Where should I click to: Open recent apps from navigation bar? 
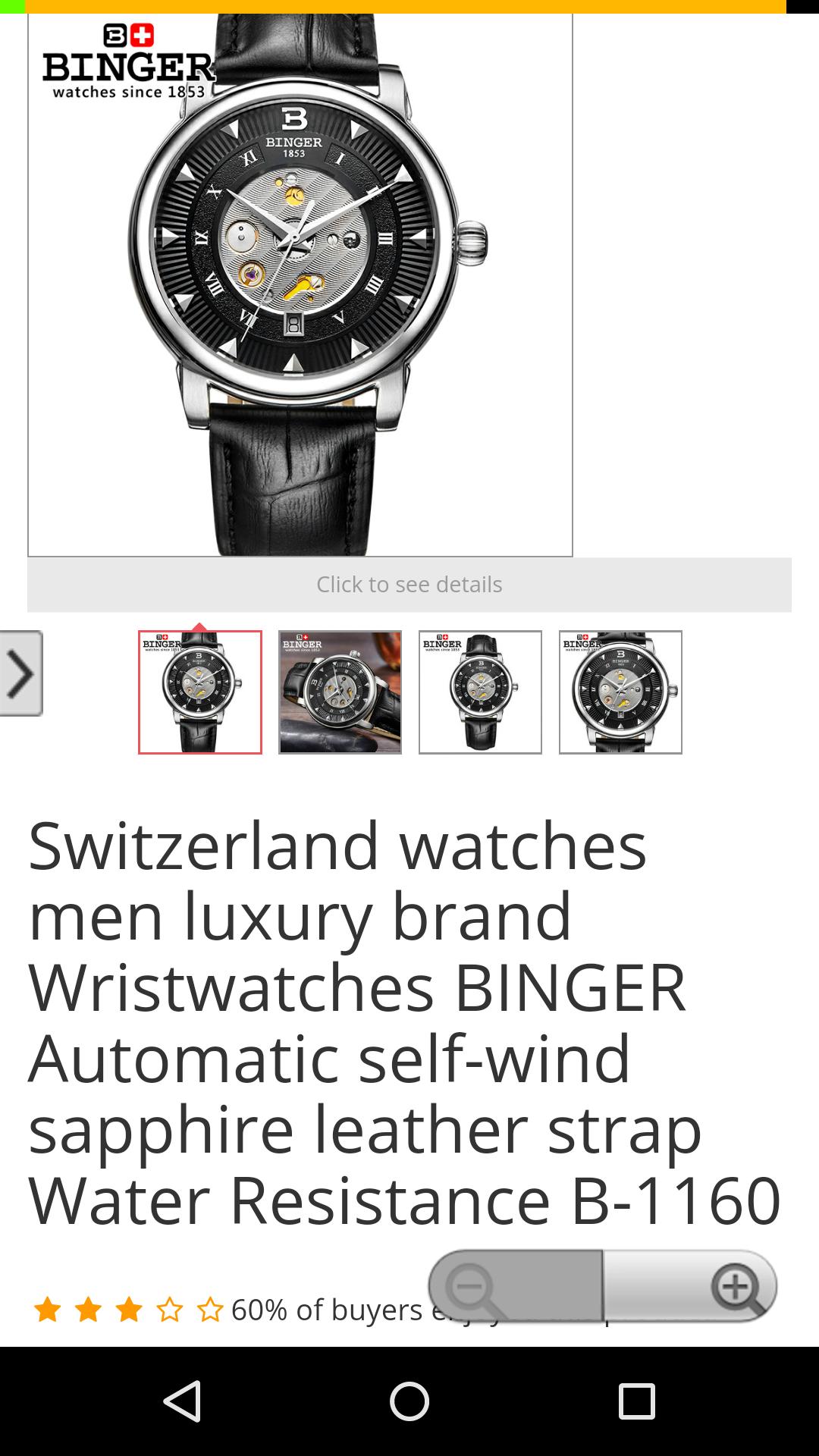point(636,1401)
